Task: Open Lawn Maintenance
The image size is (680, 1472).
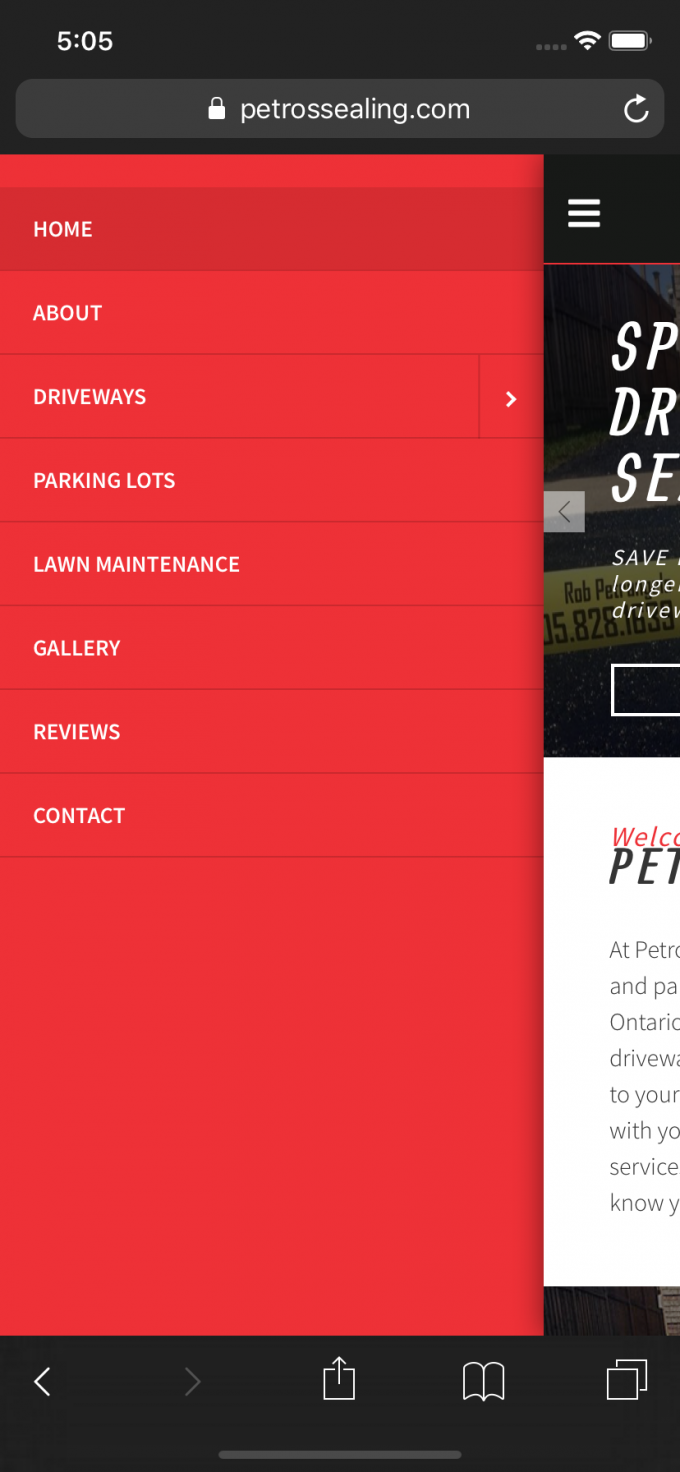Action: 136,564
